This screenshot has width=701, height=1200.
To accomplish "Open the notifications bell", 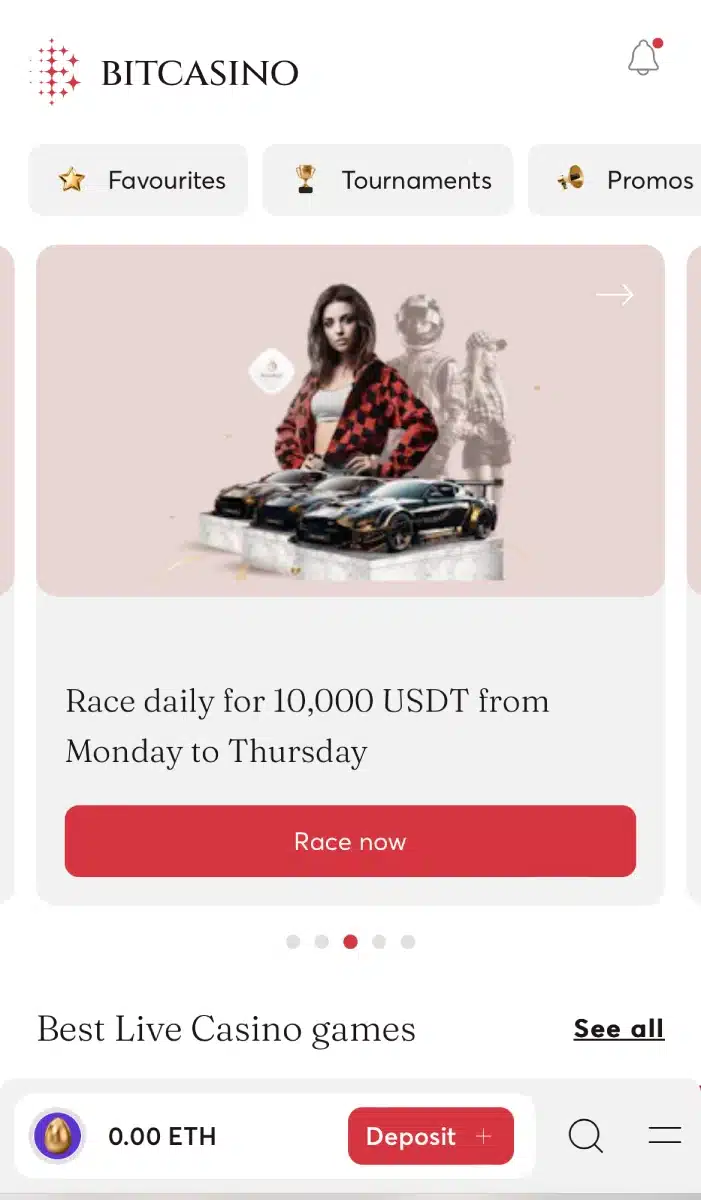I will (x=644, y=59).
